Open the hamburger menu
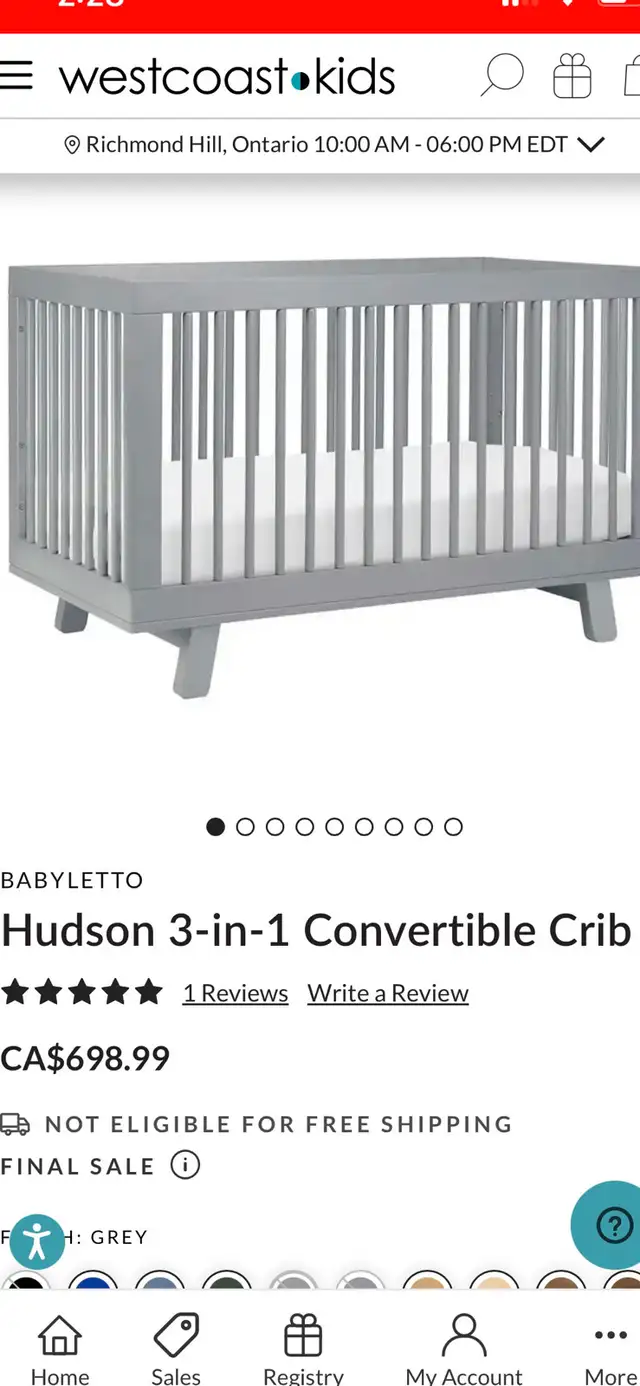Viewport: 640px width, 1386px height. (17, 76)
